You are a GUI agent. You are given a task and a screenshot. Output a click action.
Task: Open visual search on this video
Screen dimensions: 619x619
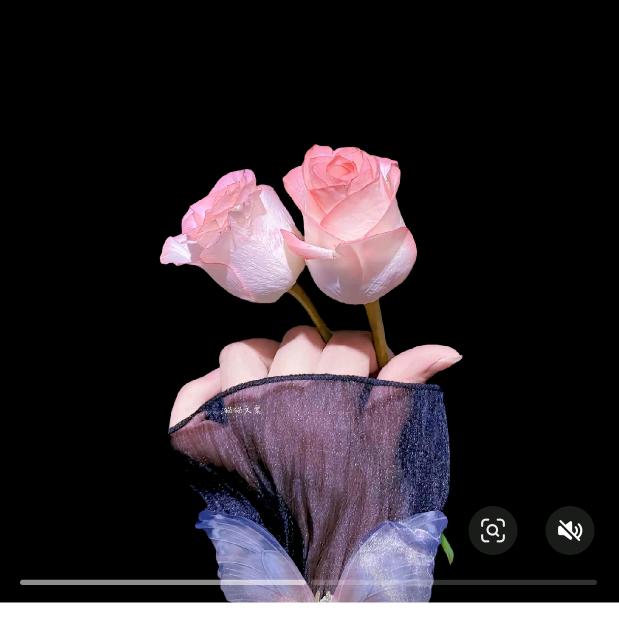coord(493,530)
